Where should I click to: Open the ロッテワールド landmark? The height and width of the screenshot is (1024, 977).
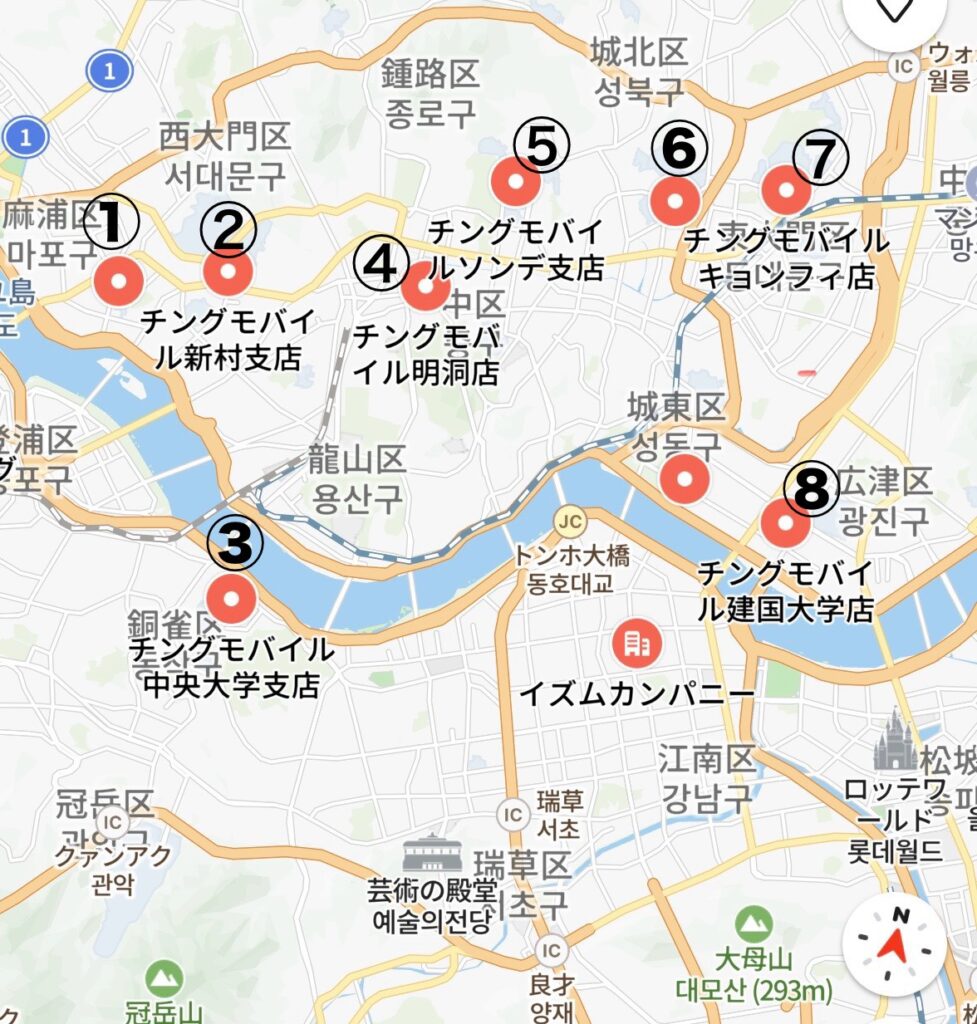click(x=894, y=741)
